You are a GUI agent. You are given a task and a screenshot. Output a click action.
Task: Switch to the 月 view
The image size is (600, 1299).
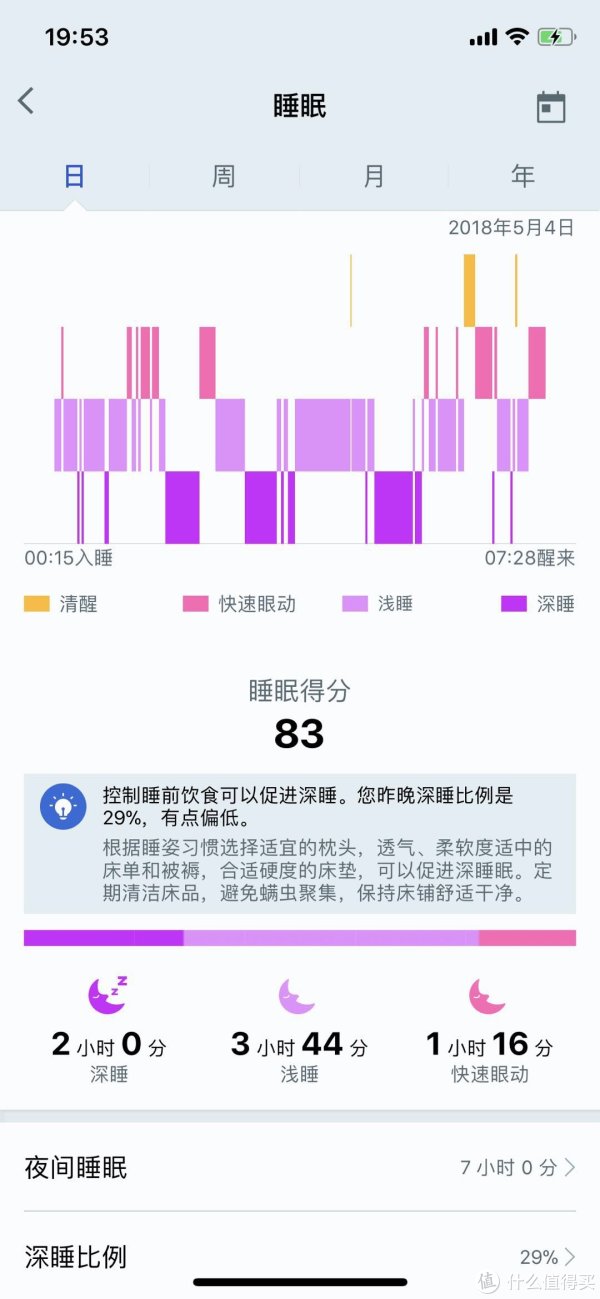pos(374,177)
